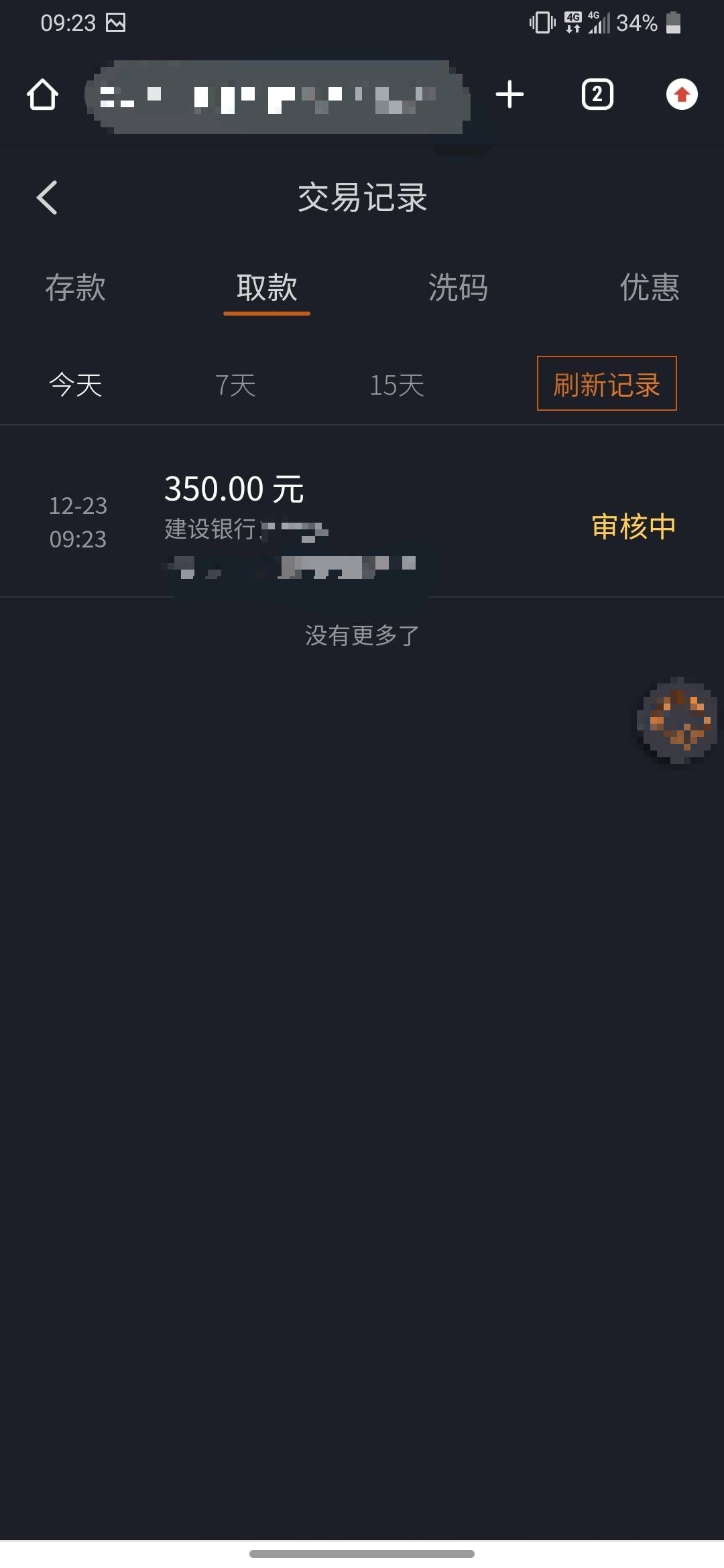Viewport: 724px width, 1568px height.
Task: Filter records by 今天
Action: point(75,385)
